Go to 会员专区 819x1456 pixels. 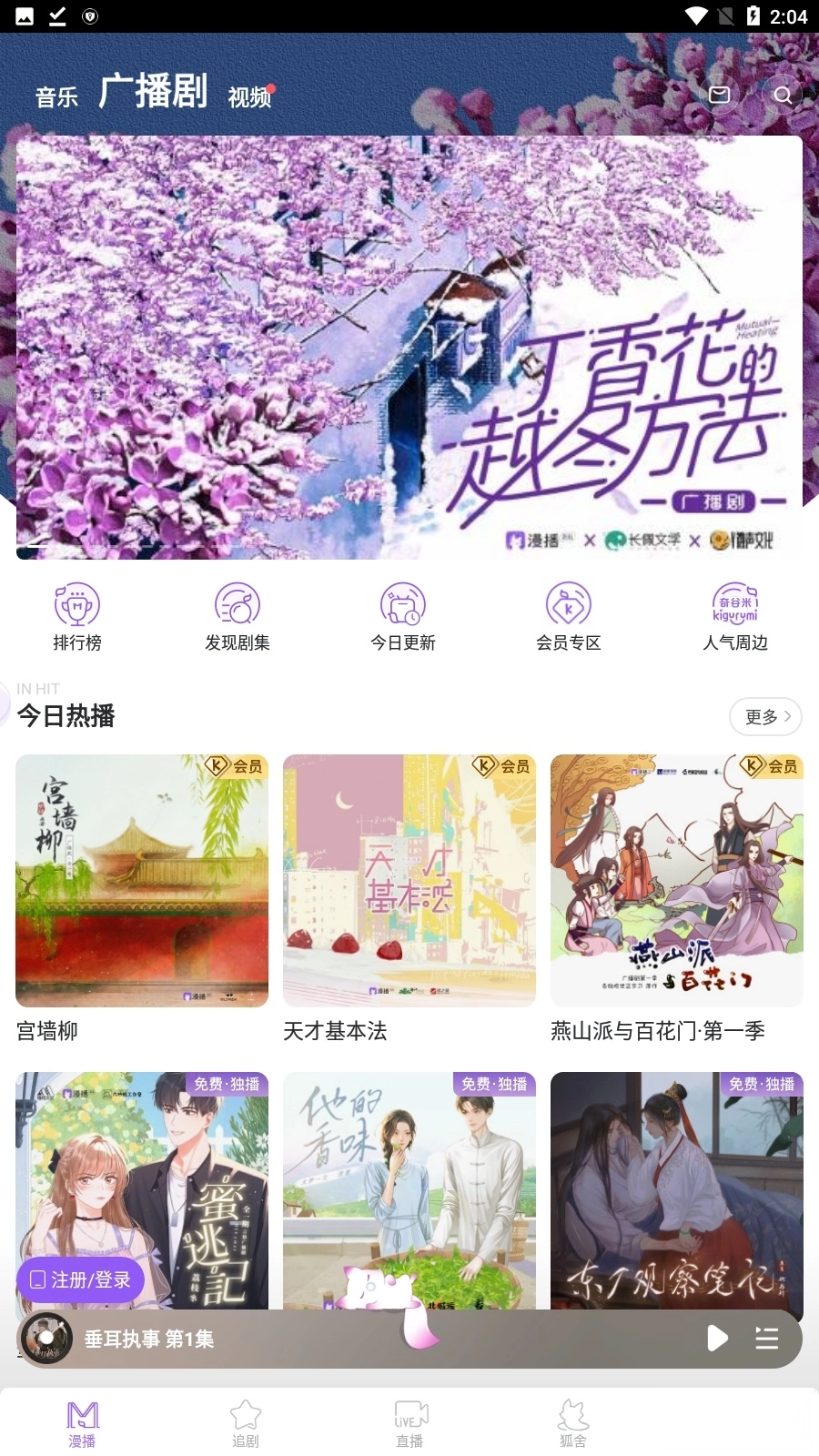coord(569,617)
